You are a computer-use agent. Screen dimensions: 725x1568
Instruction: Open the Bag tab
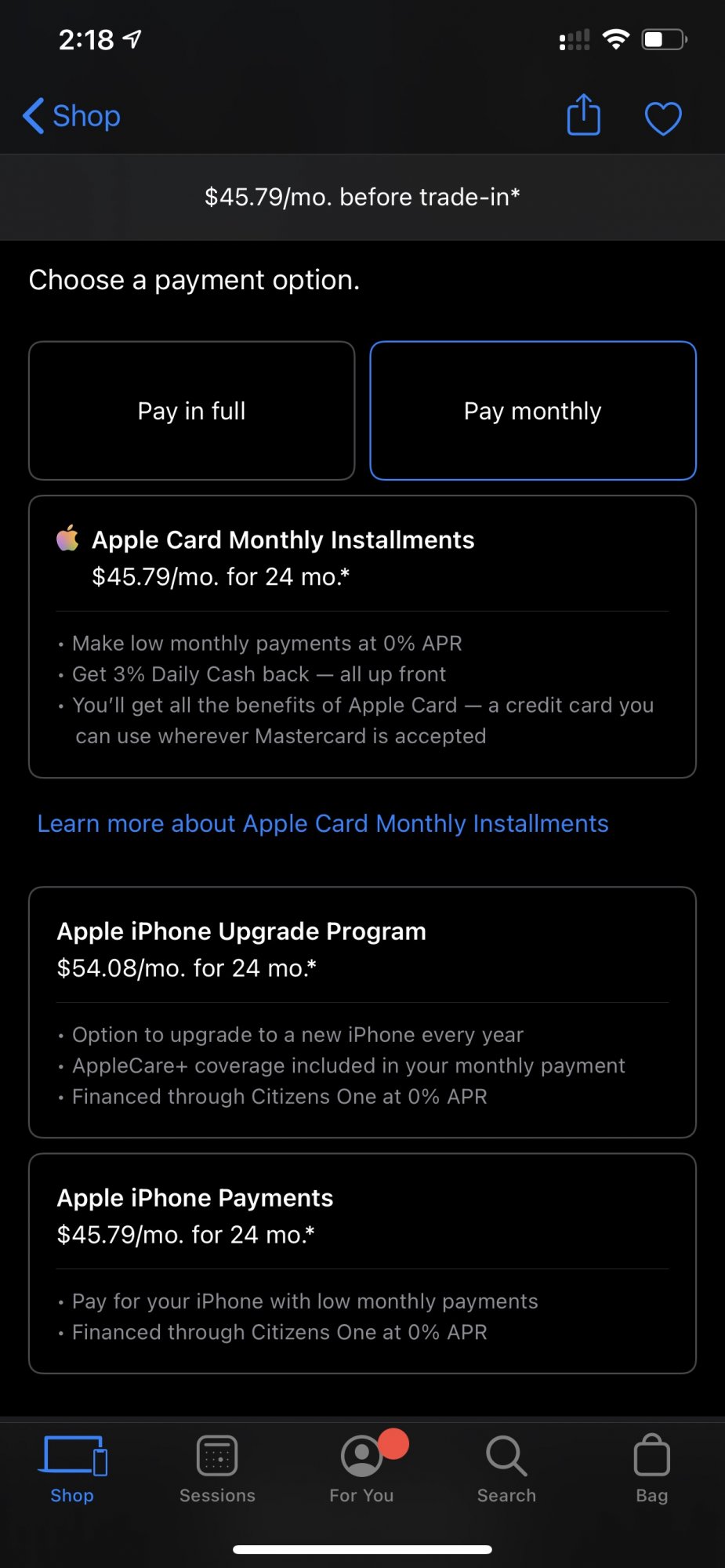coord(651,1469)
